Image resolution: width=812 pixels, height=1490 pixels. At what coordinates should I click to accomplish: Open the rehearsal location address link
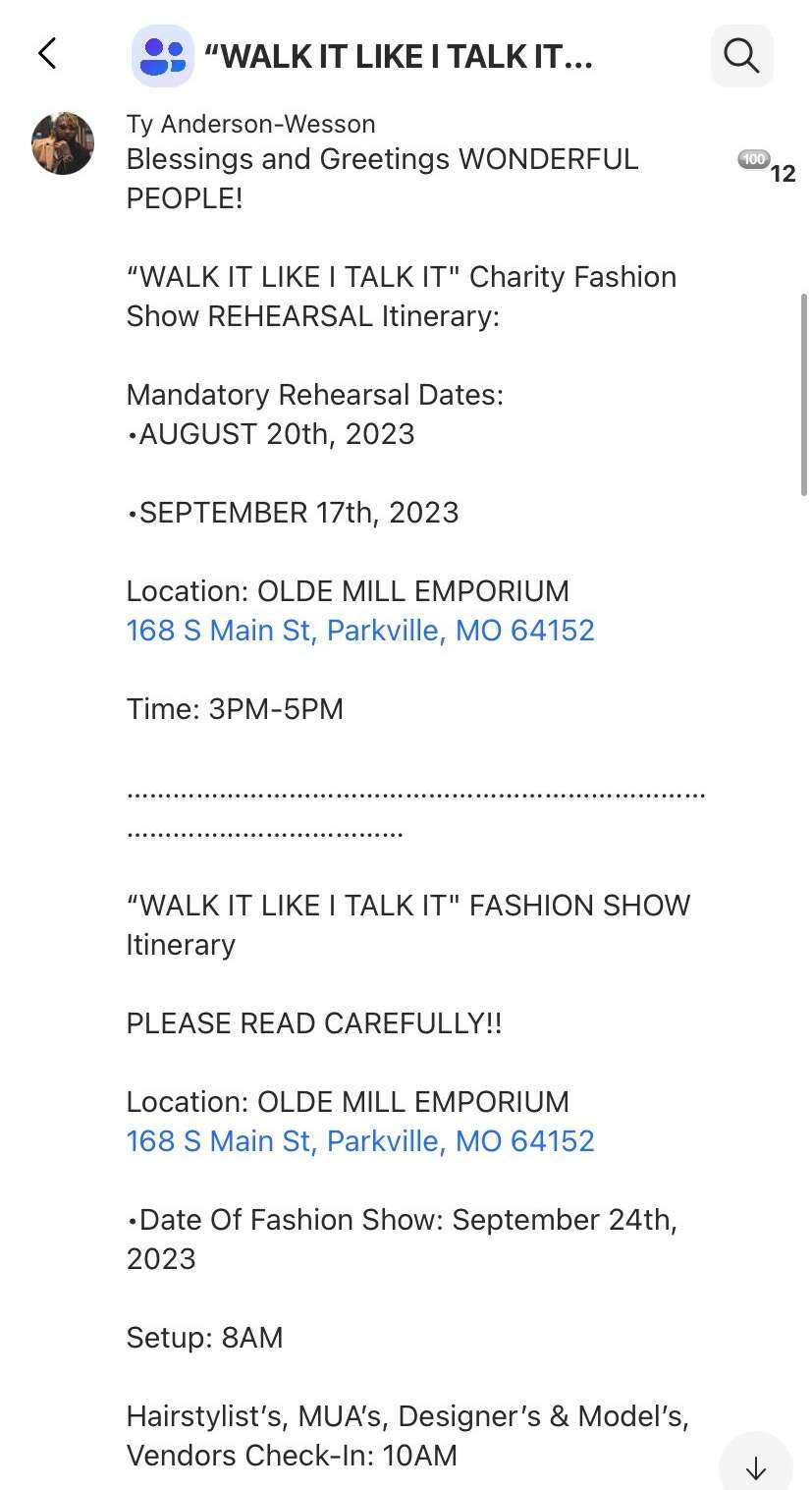tap(360, 631)
